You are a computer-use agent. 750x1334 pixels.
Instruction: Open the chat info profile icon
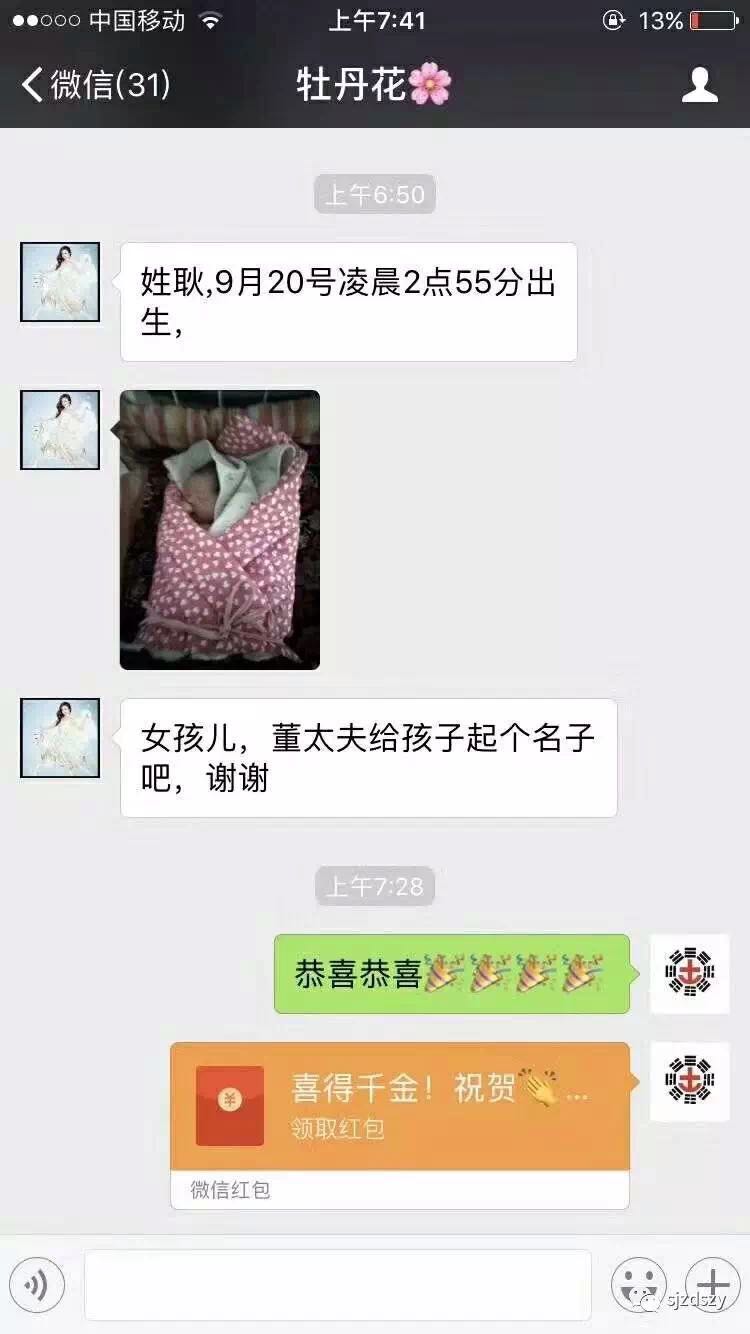click(700, 85)
